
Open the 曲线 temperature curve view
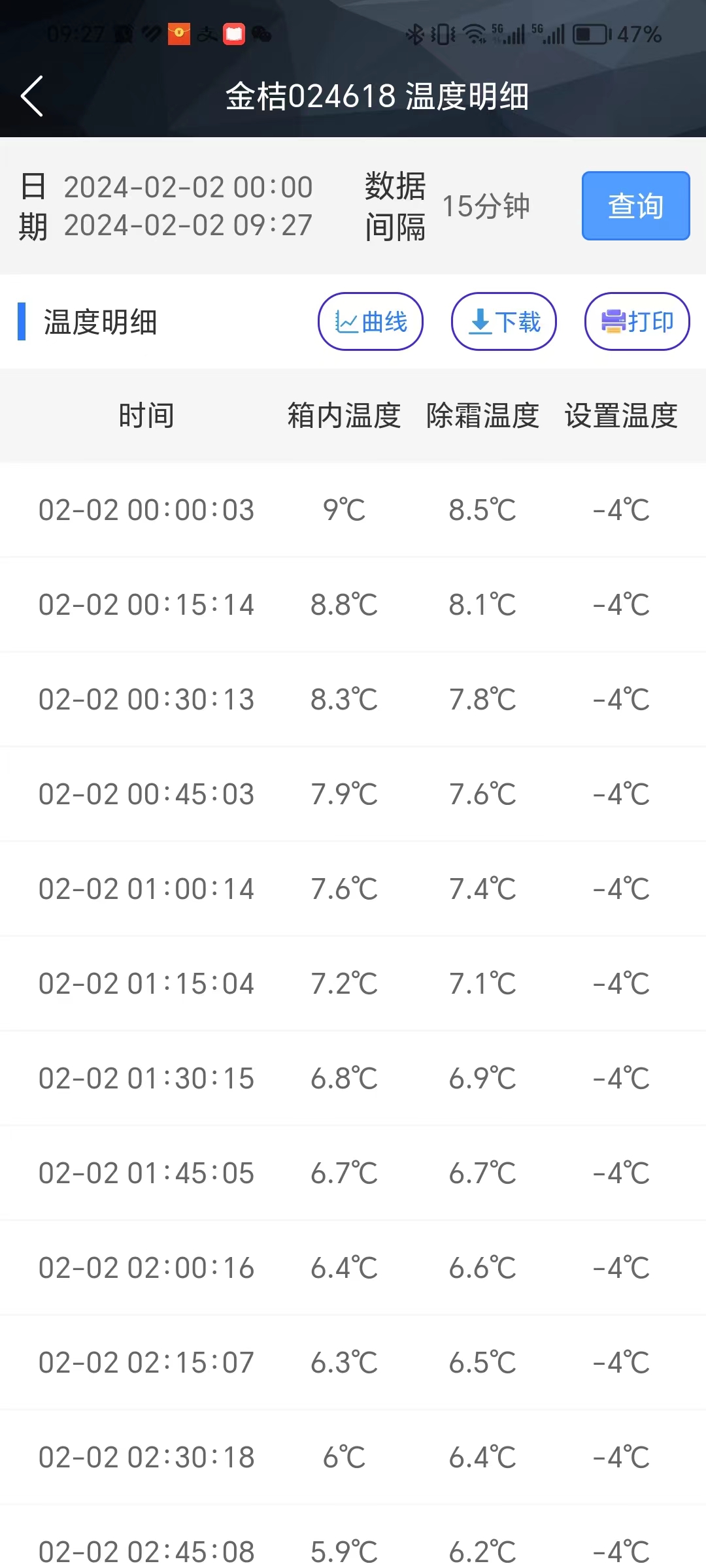(371, 321)
